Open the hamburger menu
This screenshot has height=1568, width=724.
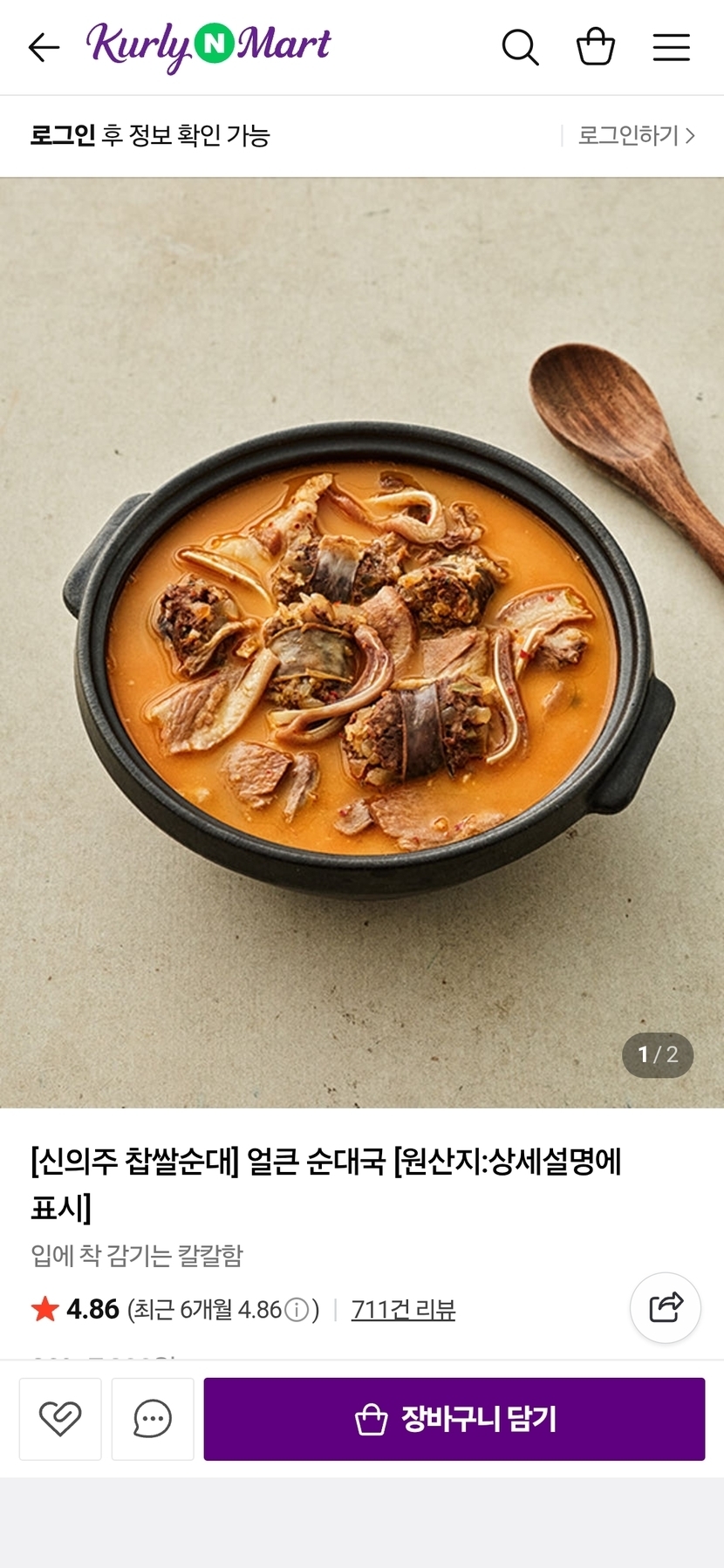click(x=671, y=47)
